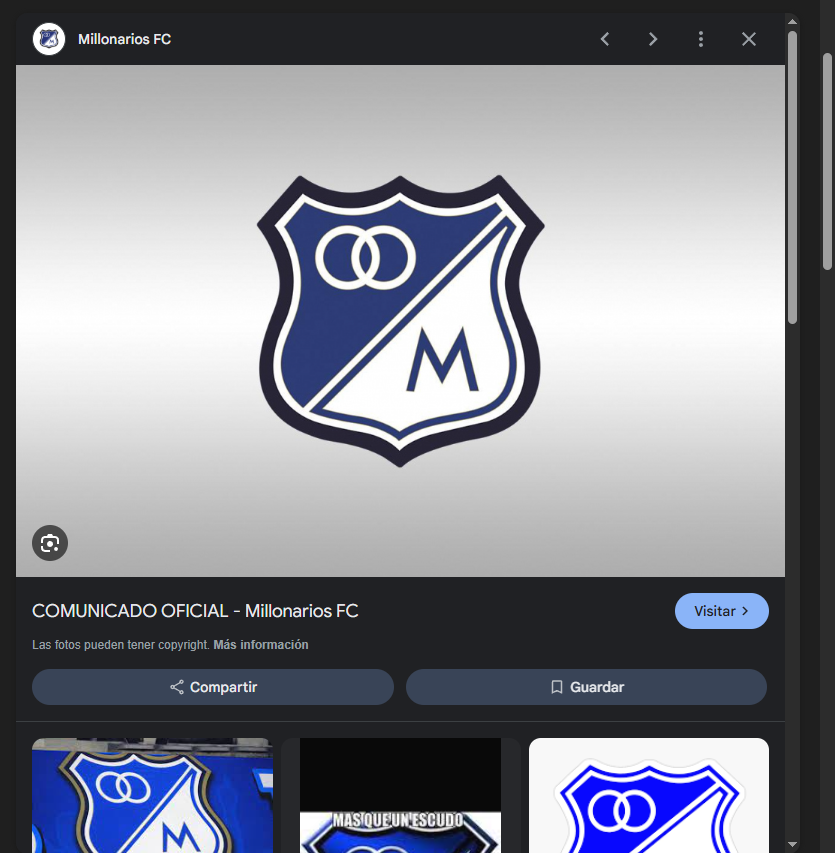Share the image with Compartir
The width and height of the screenshot is (835, 853).
pos(213,687)
